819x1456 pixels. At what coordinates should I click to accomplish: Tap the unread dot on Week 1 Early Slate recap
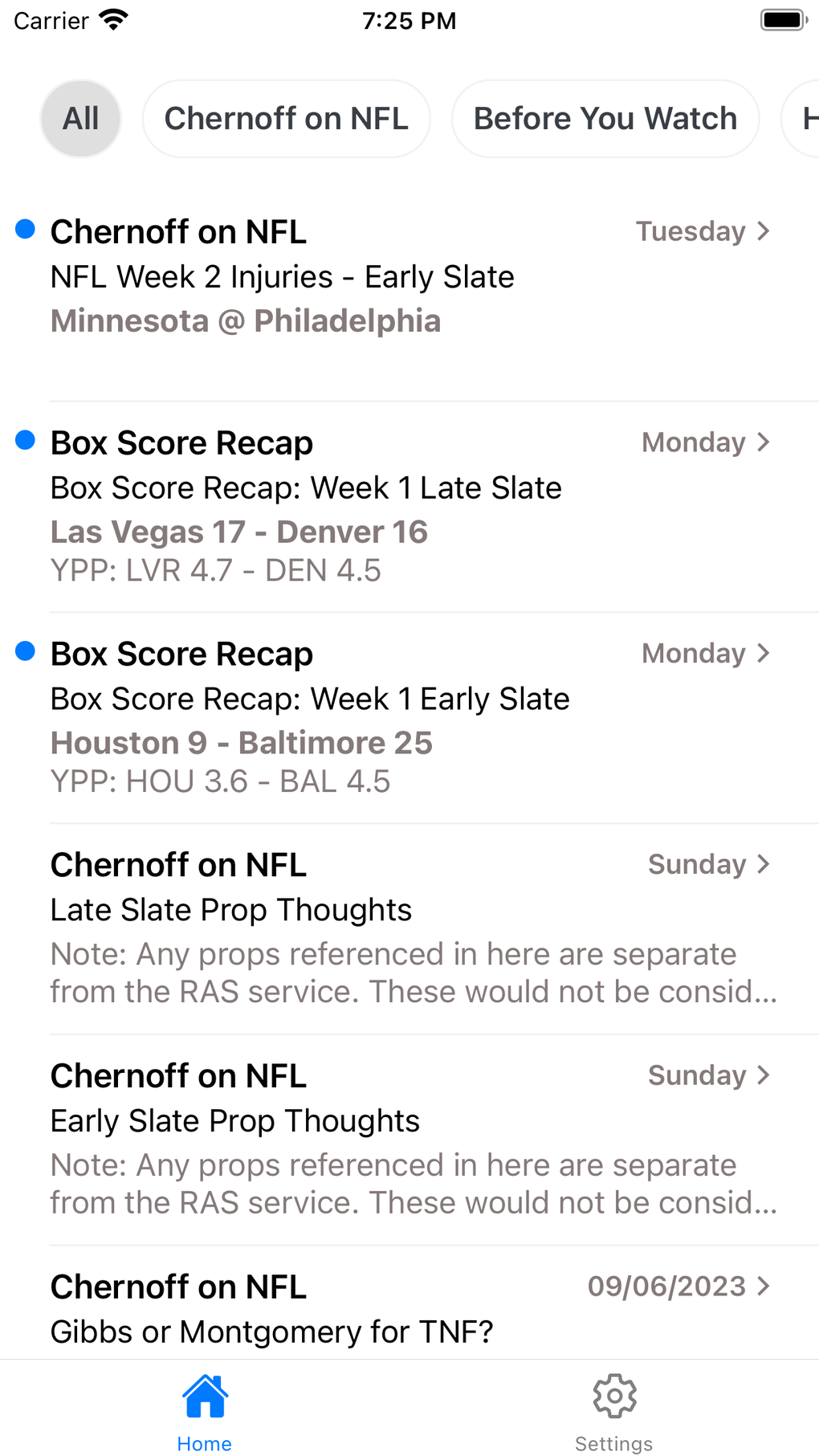pos(25,651)
